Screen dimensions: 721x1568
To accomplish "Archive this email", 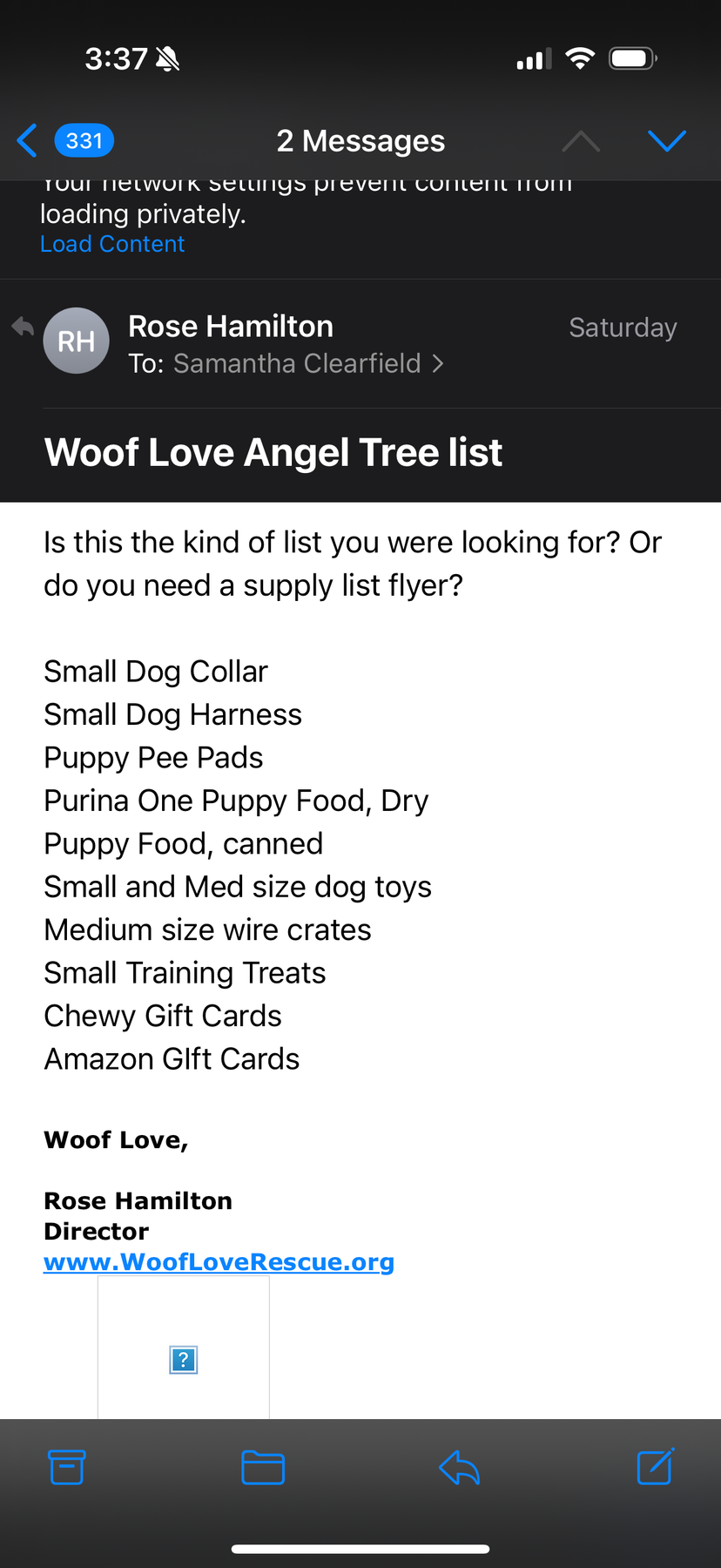I will click(x=66, y=1467).
